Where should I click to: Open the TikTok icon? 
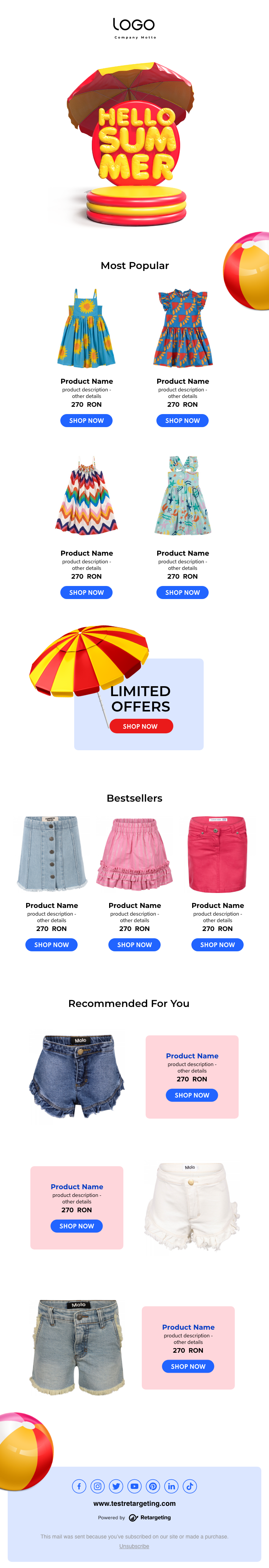click(x=190, y=1486)
